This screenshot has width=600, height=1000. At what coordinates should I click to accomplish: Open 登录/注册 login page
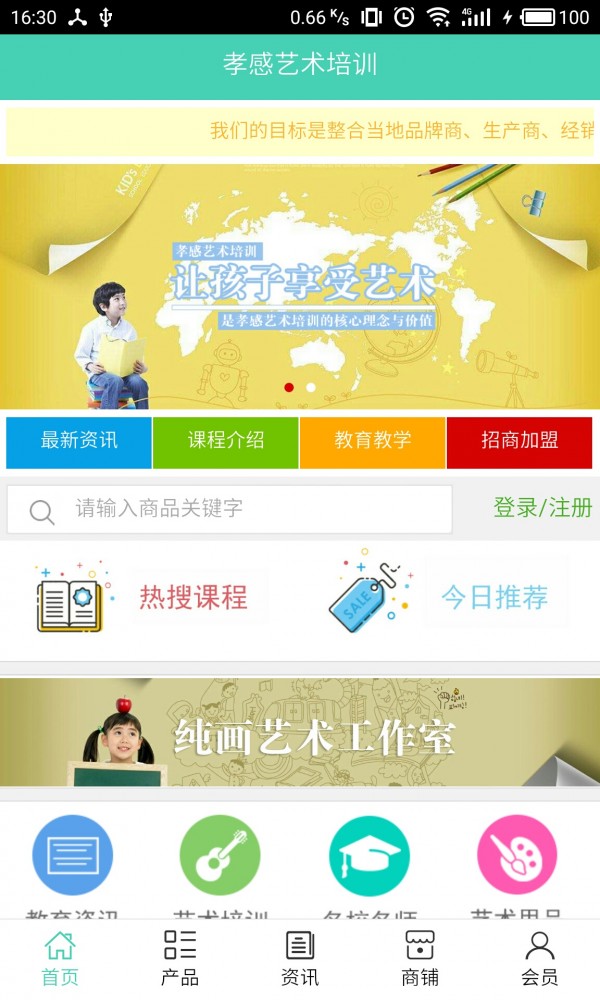point(542,508)
